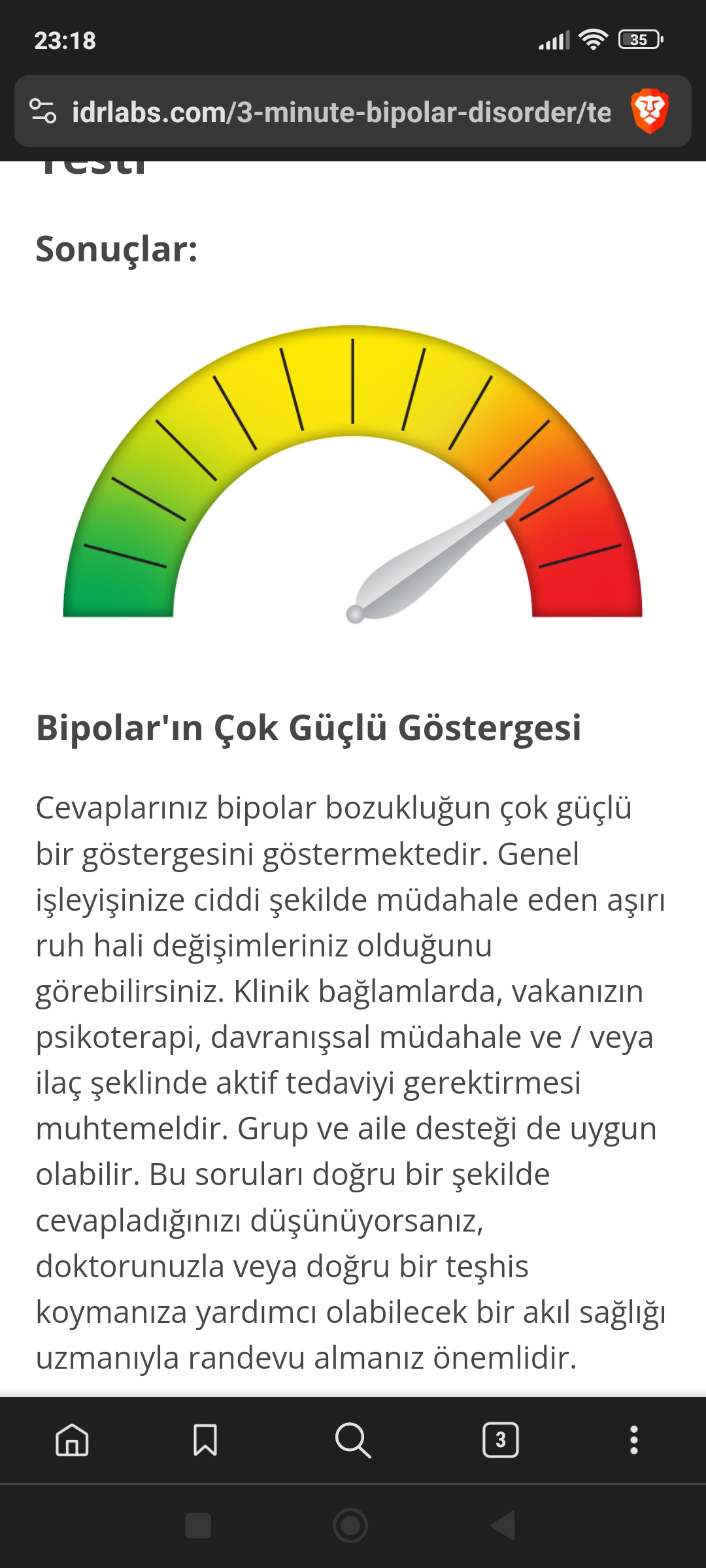Open the three-dot browser menu

pos(633,1440)
